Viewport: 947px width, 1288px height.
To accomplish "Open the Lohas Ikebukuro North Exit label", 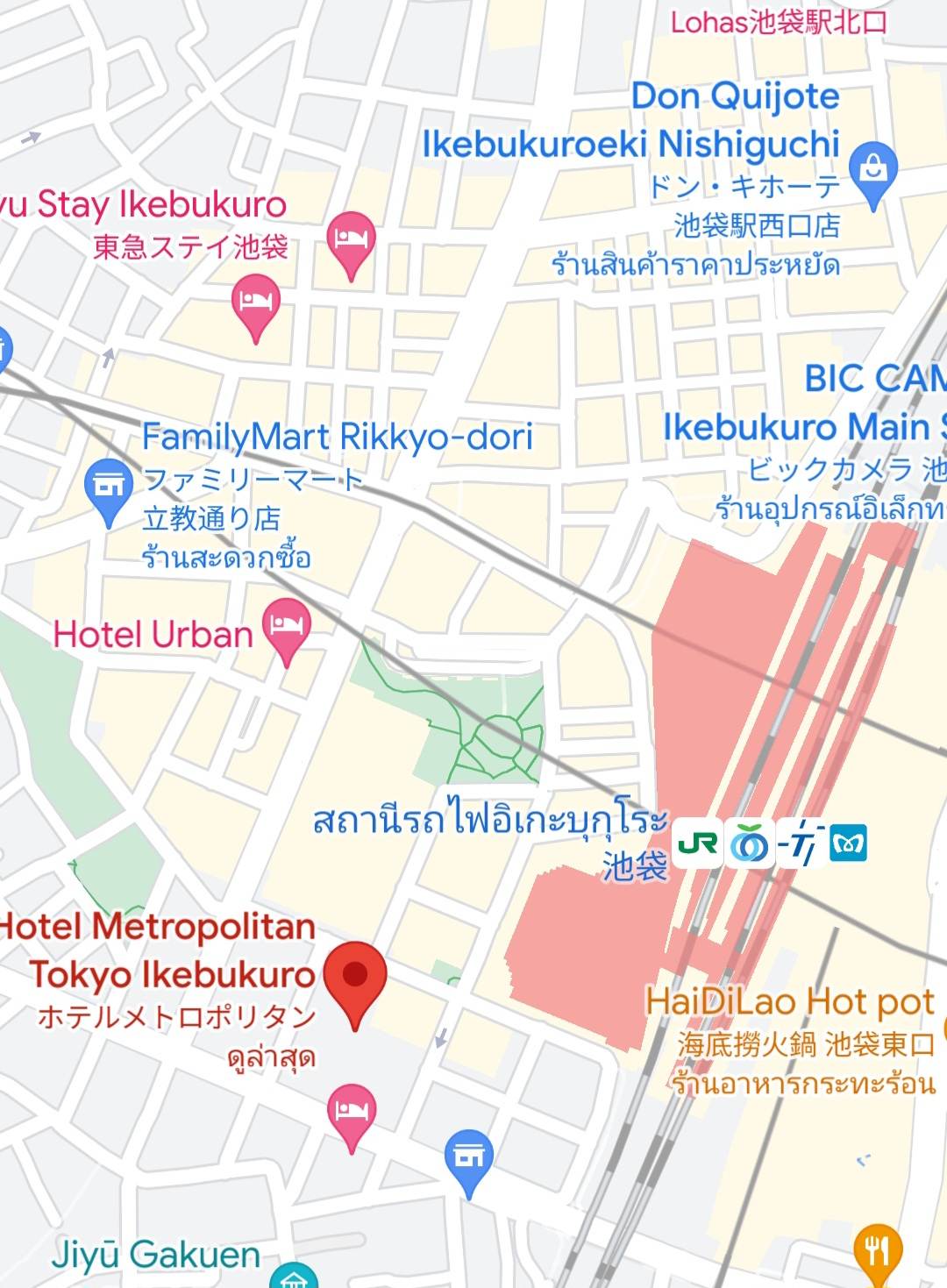I will [779, 21].
